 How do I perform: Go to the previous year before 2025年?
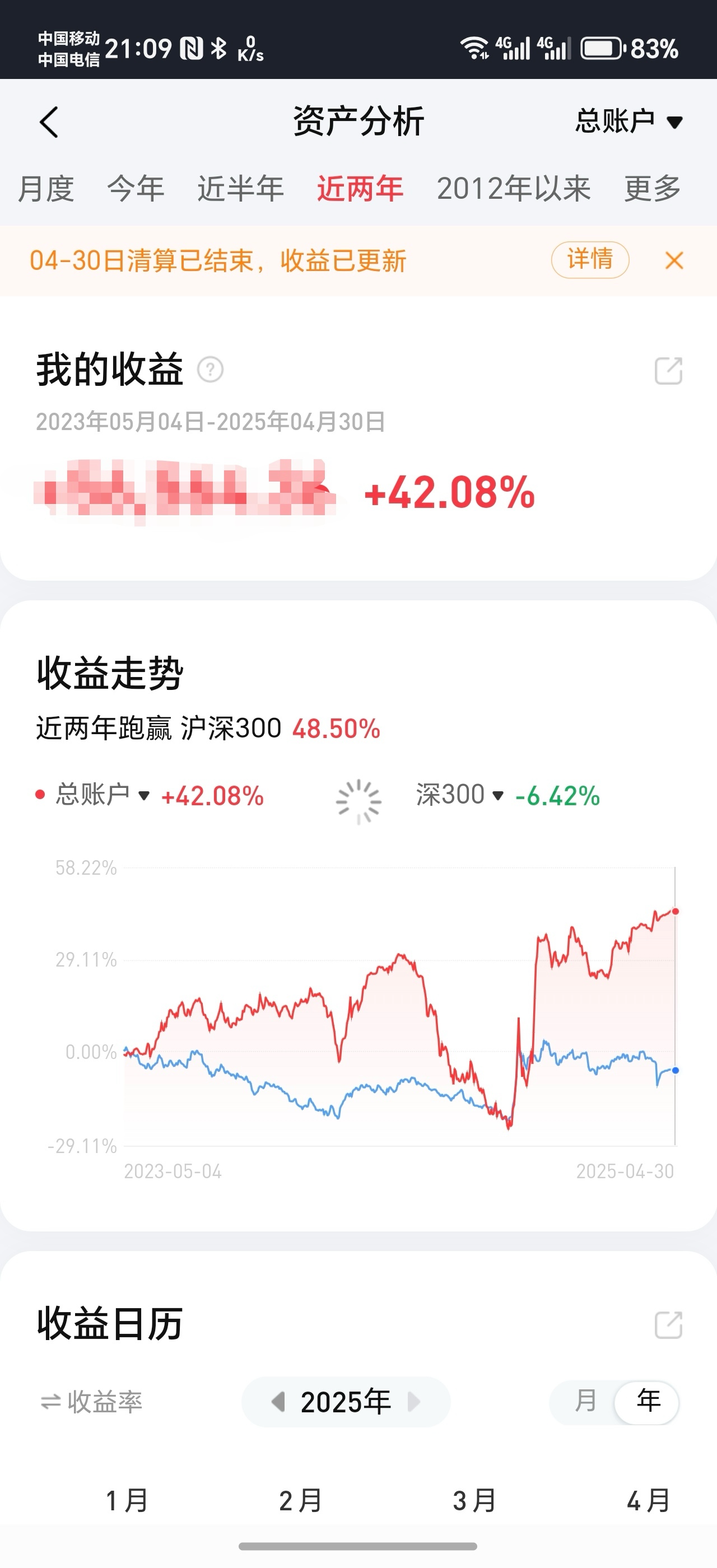[x=278, y=1402]
